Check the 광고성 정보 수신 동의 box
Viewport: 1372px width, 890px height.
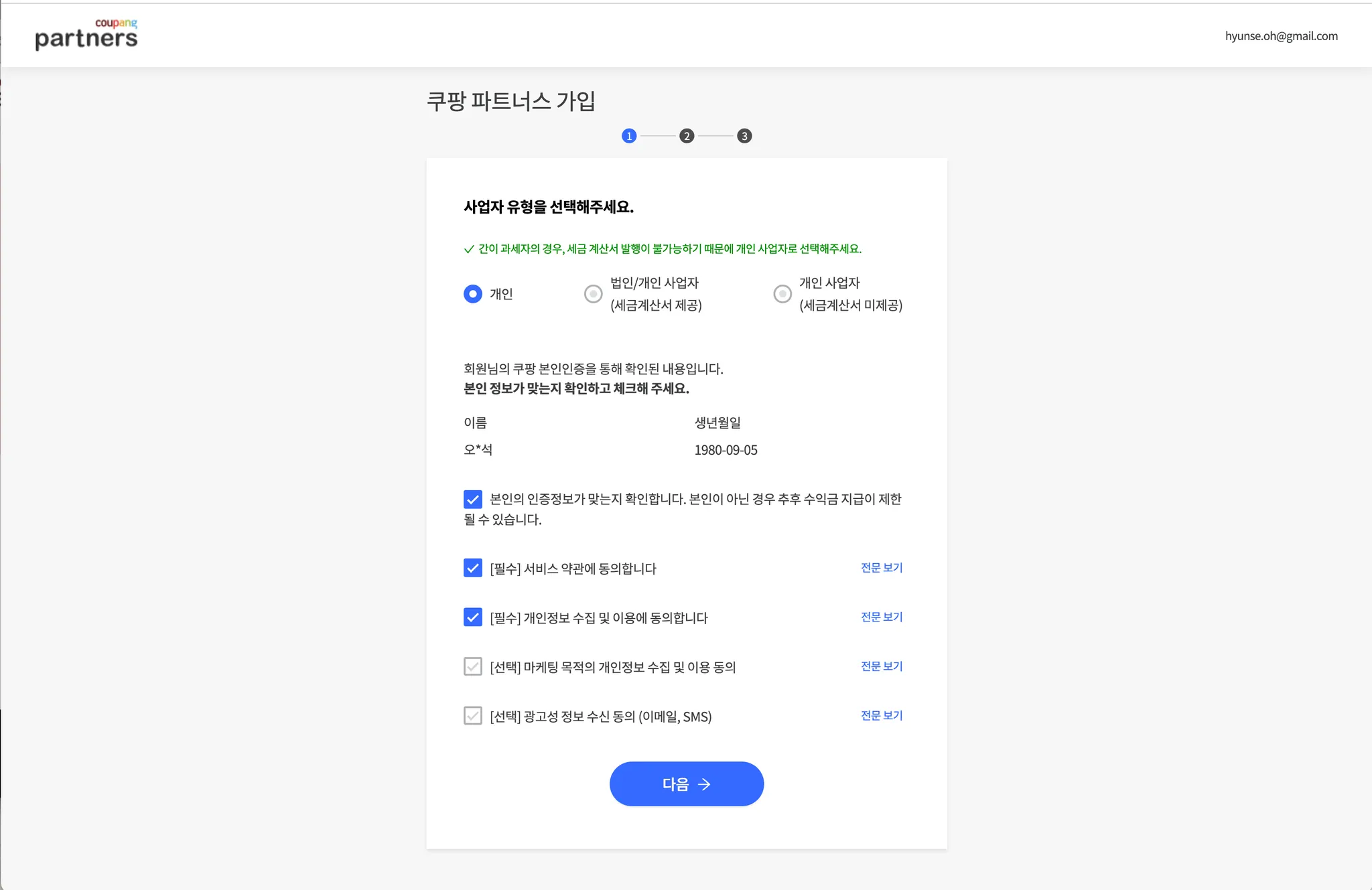(x=473, y=716)
